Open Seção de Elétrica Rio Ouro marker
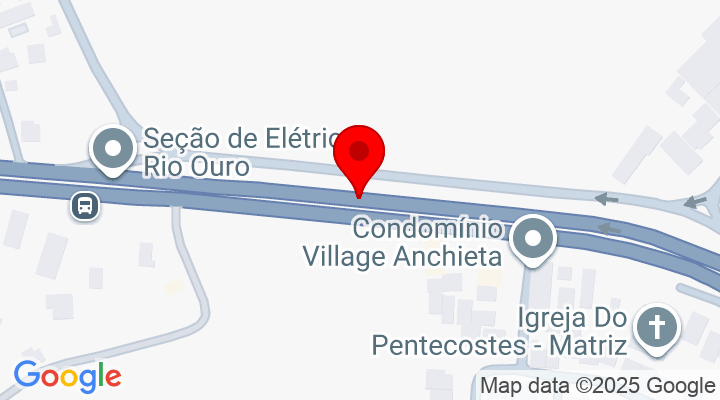Image resolution: width=720 pixels, height=400 pixels. (112, 150)
